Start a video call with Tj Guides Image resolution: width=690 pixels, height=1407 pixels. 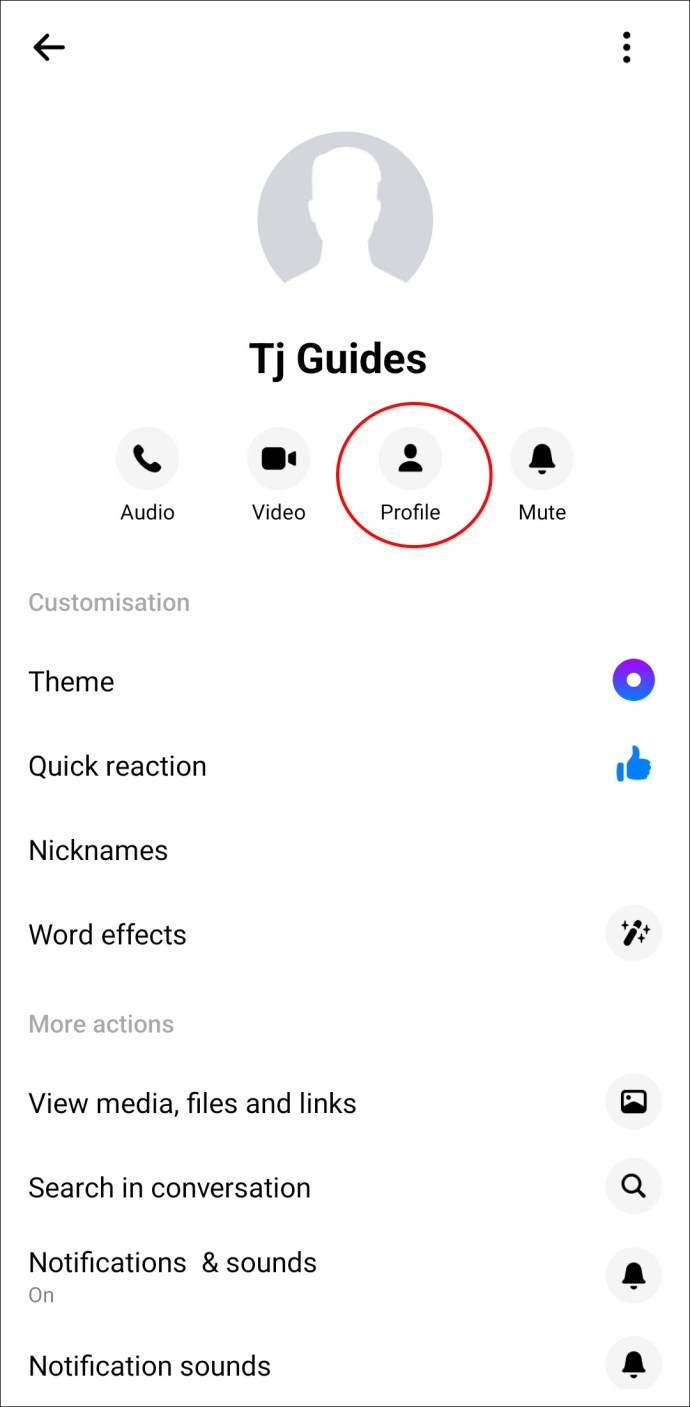[278, 459]
